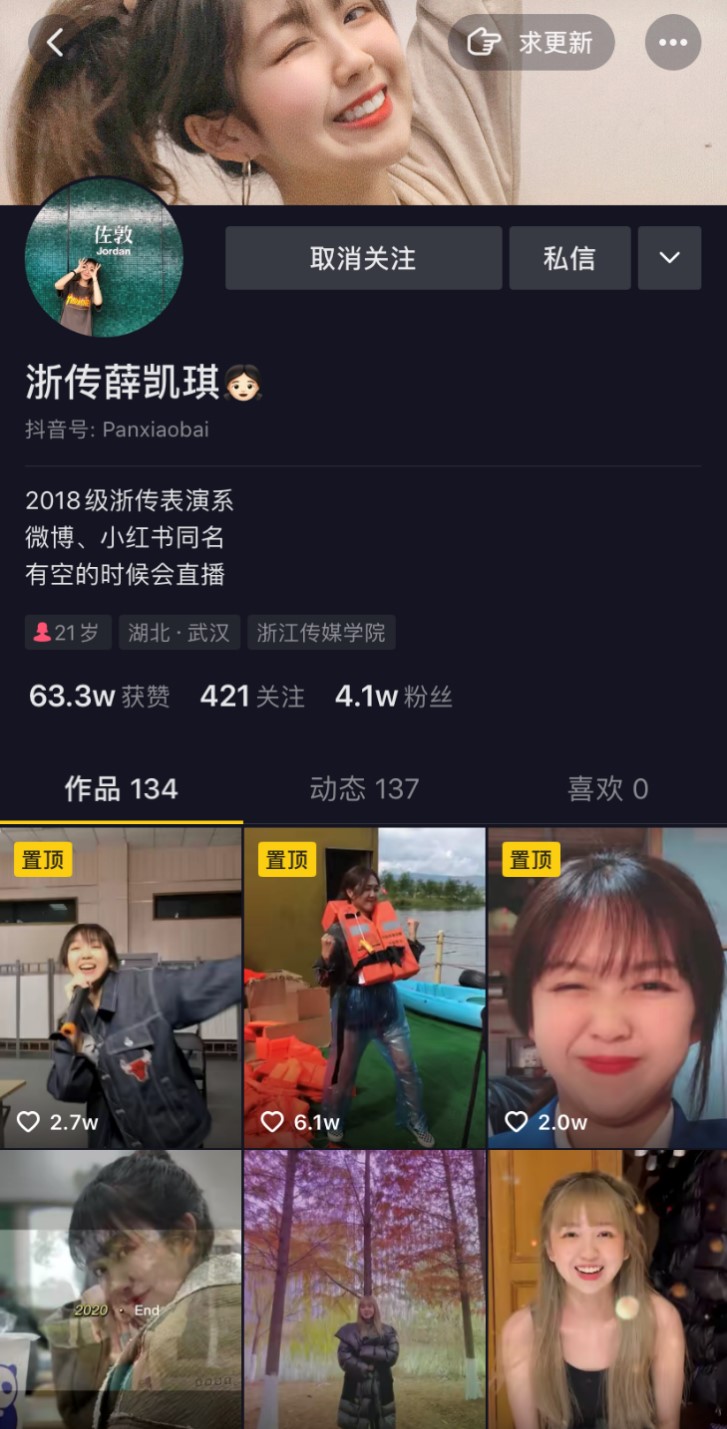
Task: Switch to the 喜欢 0 tab
Action: click(x=607, y=789)
